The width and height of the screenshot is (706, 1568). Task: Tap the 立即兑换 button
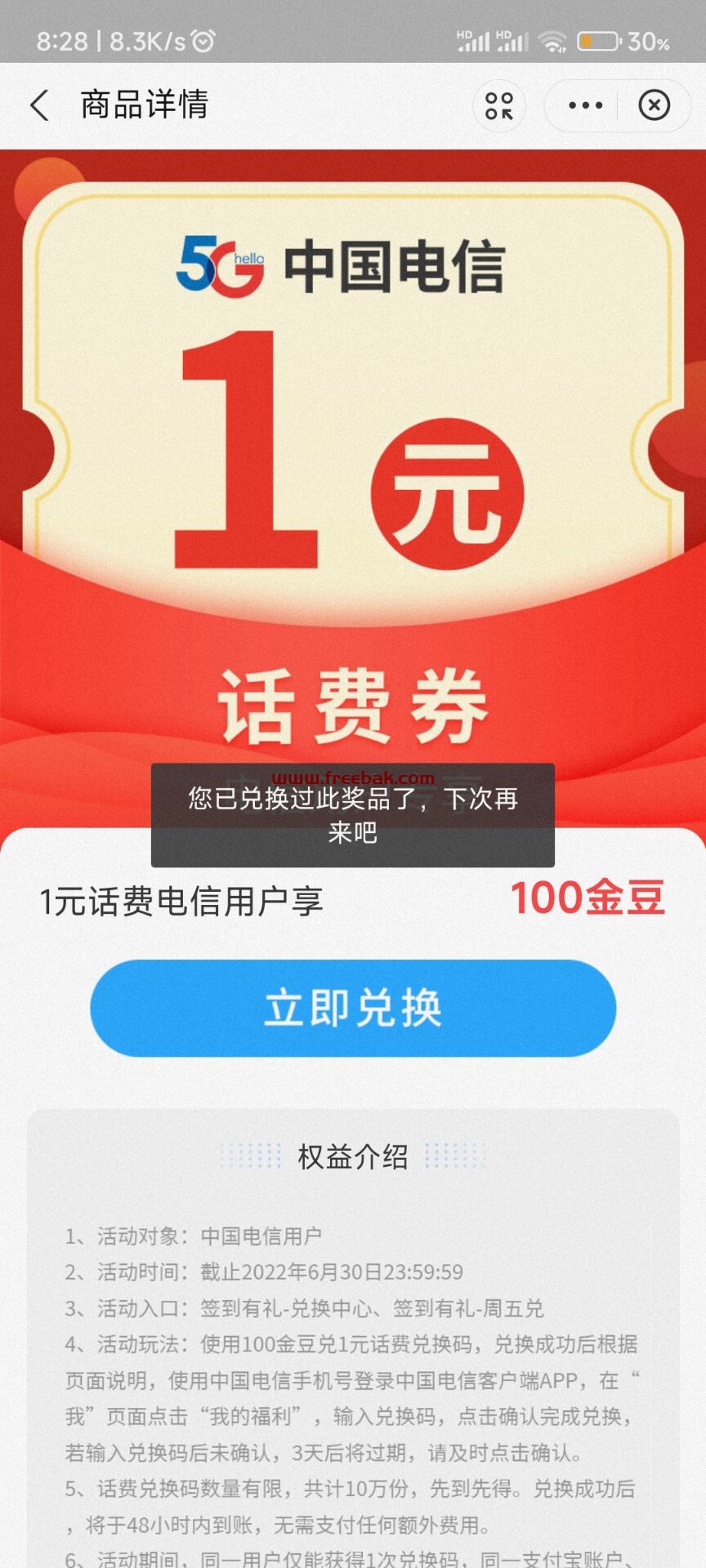coord(353,1008)
